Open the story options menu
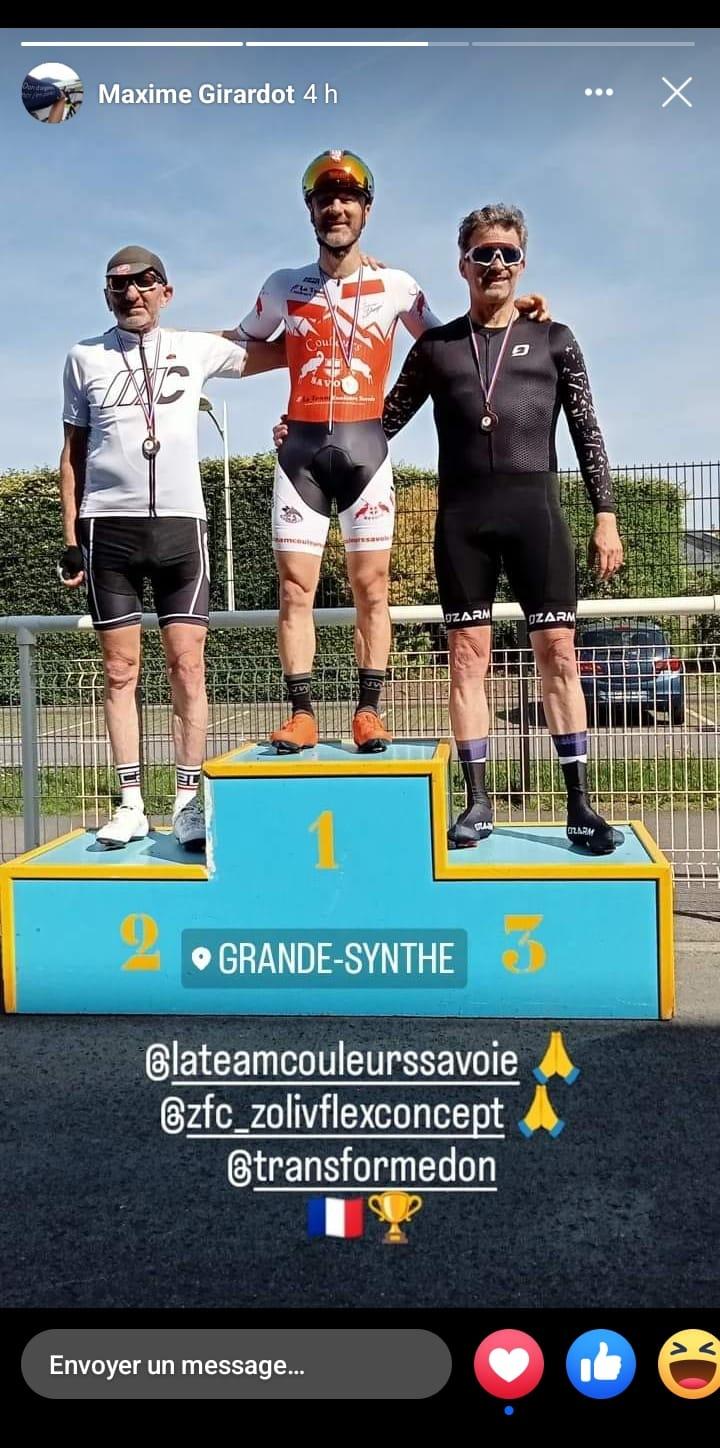 pos(599,93)
